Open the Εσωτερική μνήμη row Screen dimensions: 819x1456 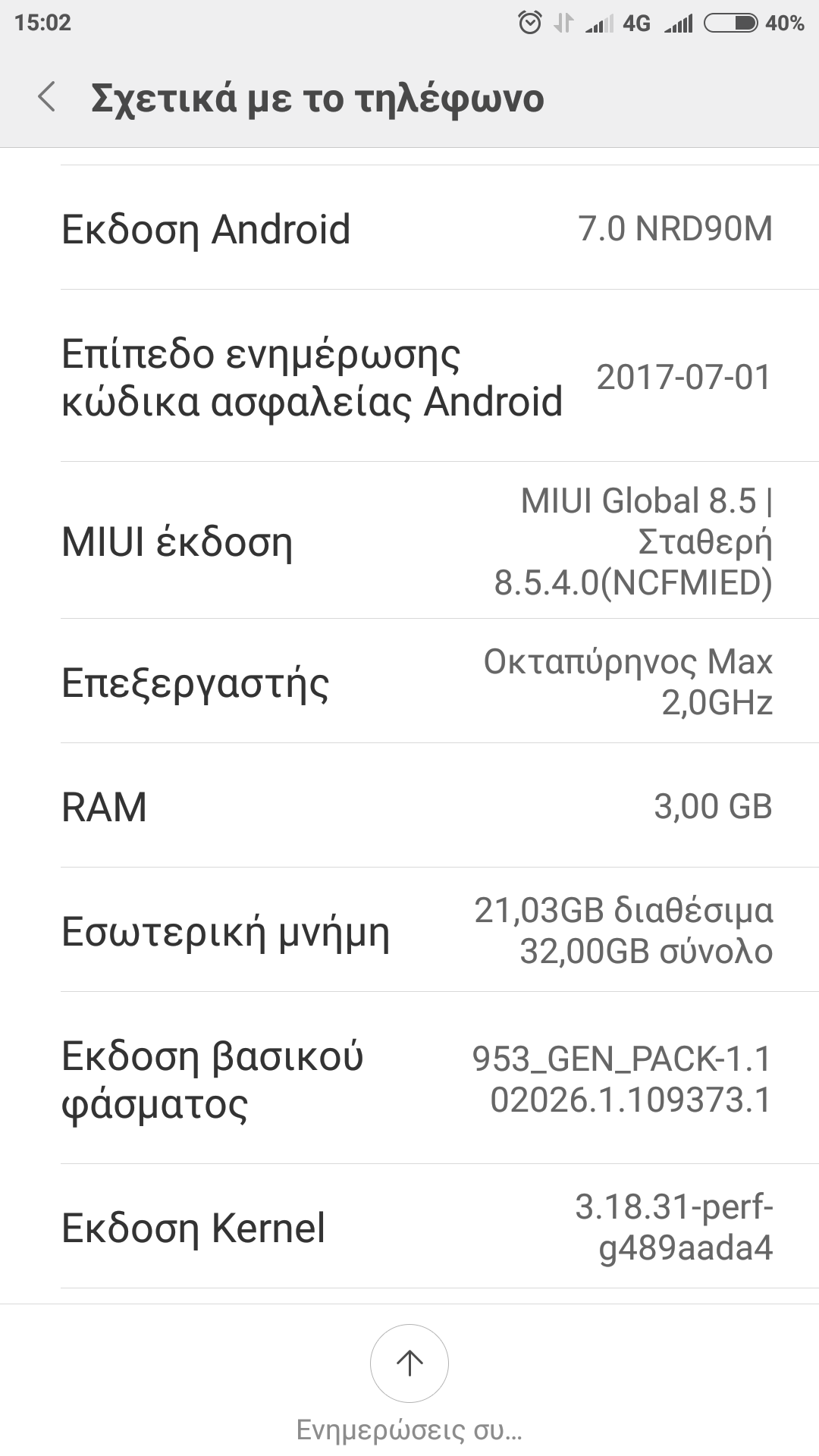409,930
